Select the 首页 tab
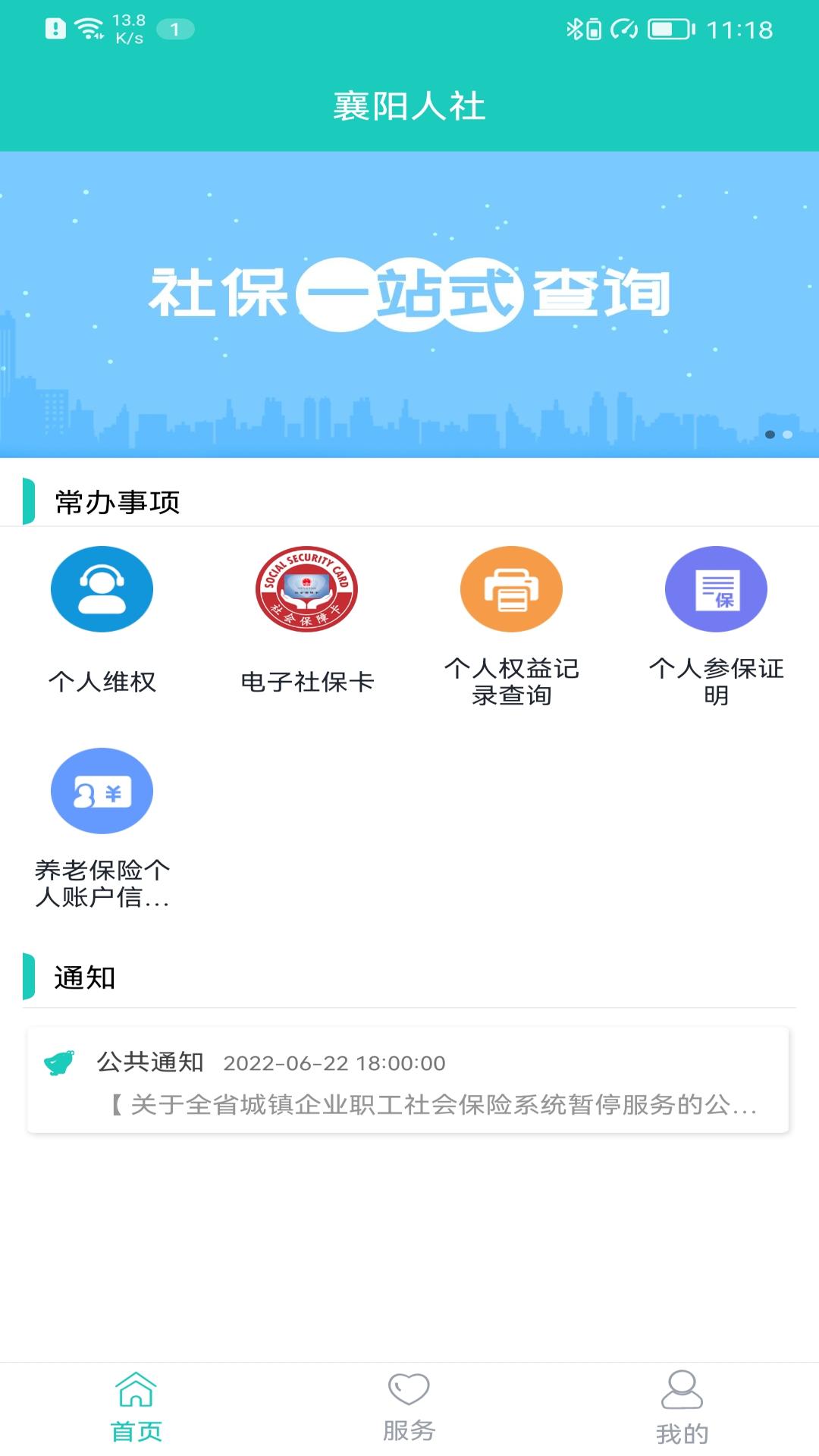819x1456 pixels. (x=136, y=1409)
